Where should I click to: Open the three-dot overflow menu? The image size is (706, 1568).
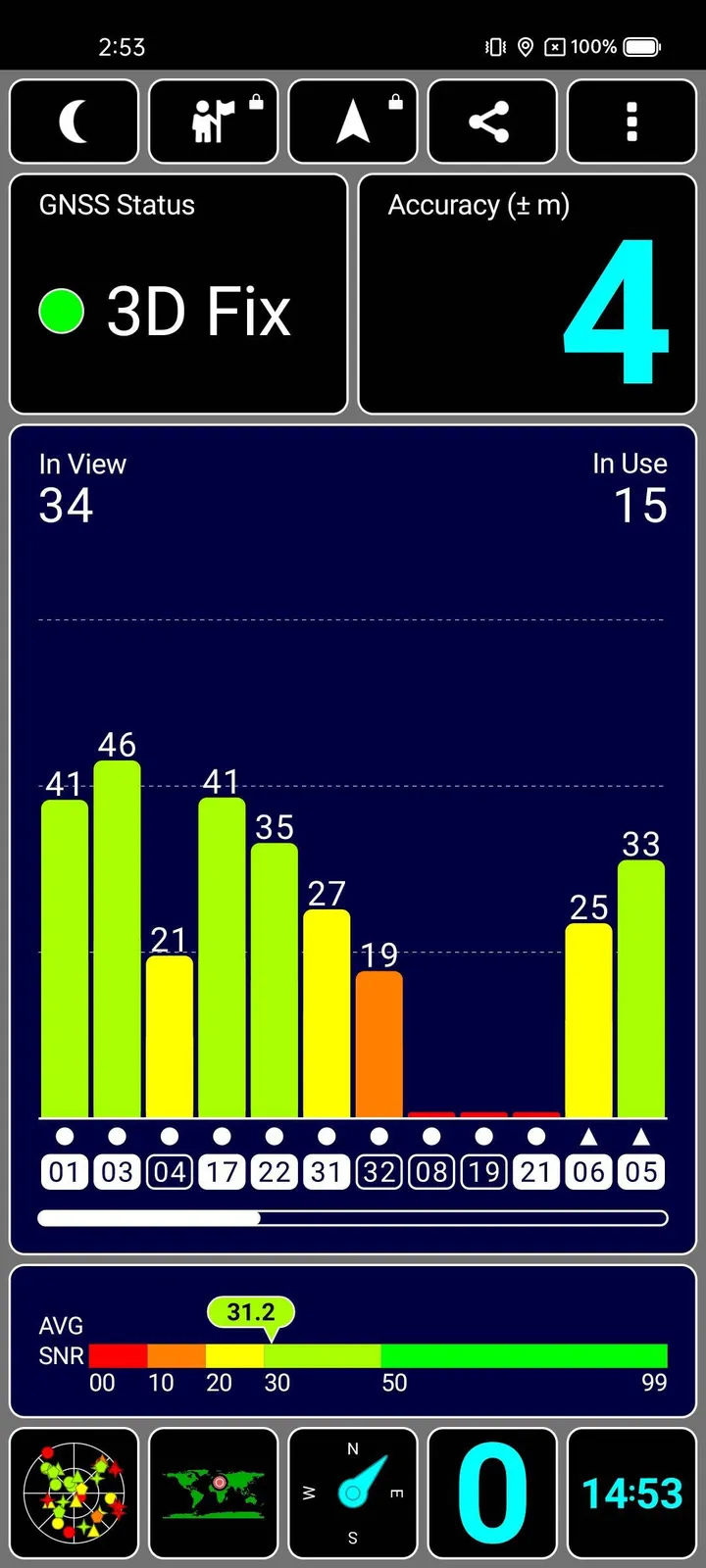click(x=631, y=122)
